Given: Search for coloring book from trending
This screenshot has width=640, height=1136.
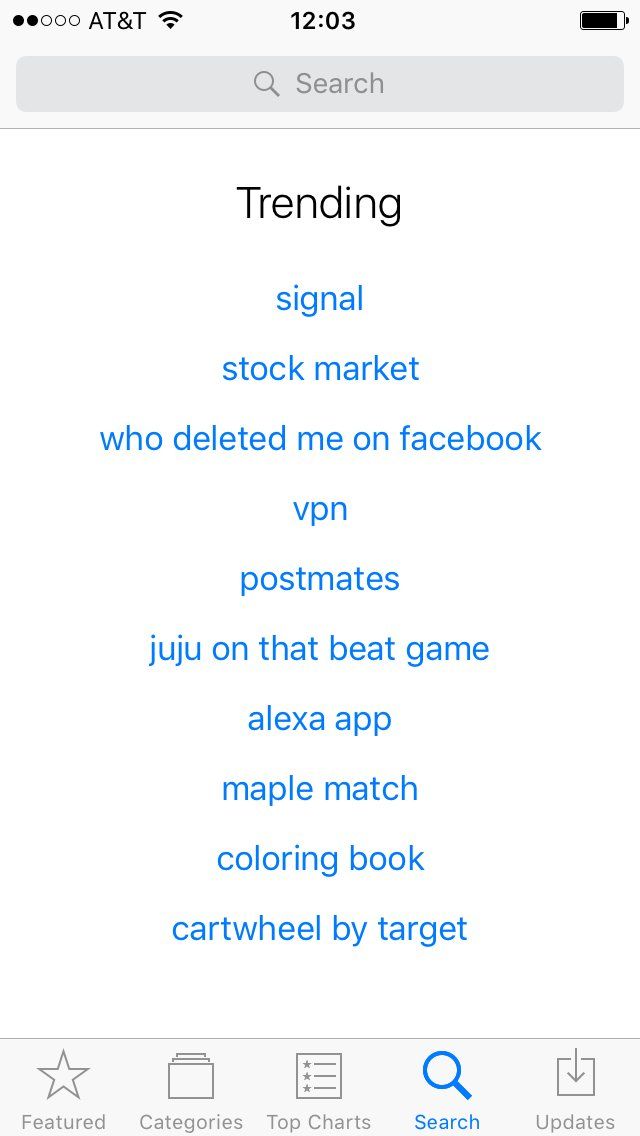Looking at the screenshot, I should (x=320, y=859).
